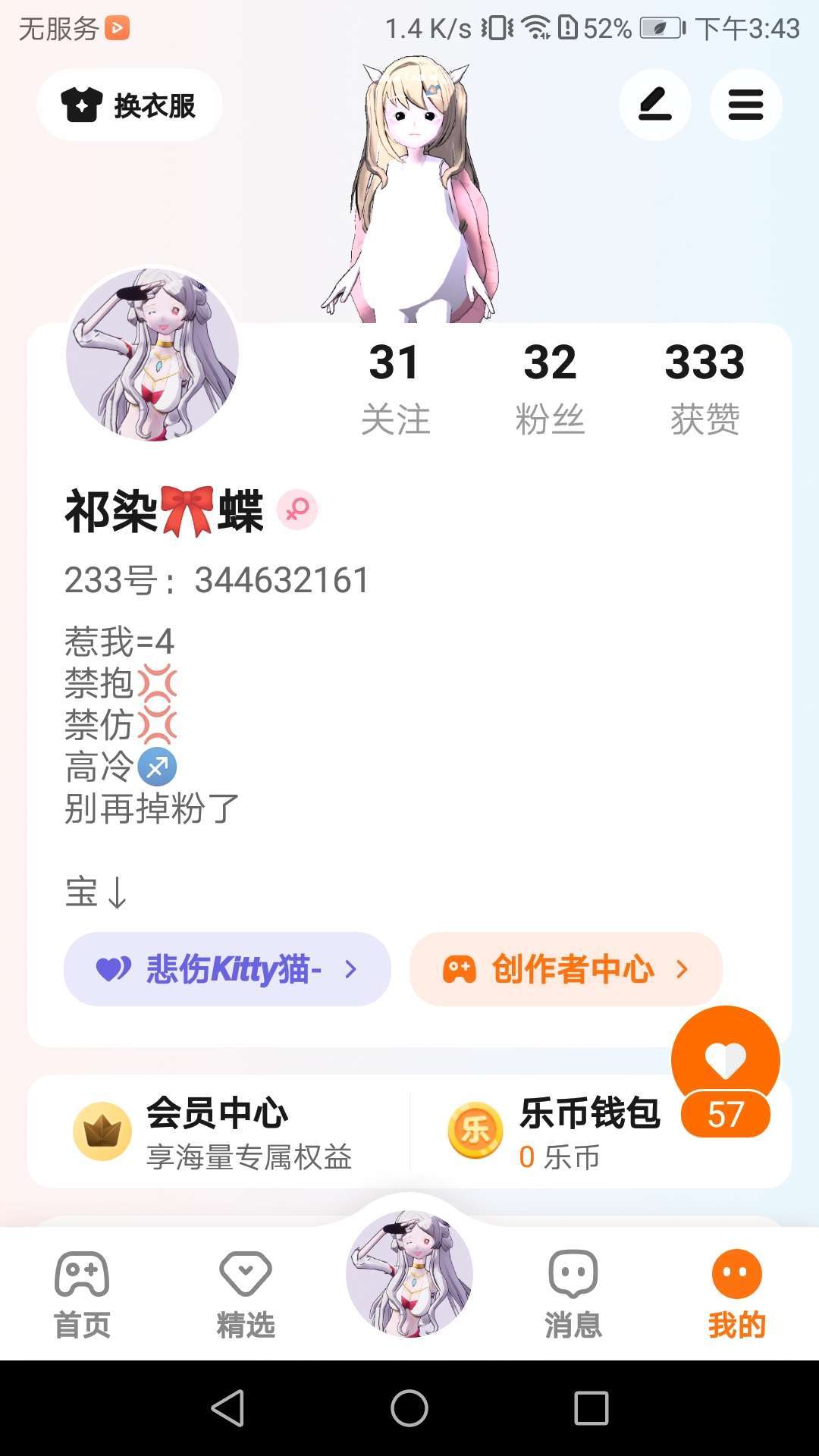This screenshot has height=1456, width=819.
Task: View the 31 关注 following list
Action: pos(395,388)
